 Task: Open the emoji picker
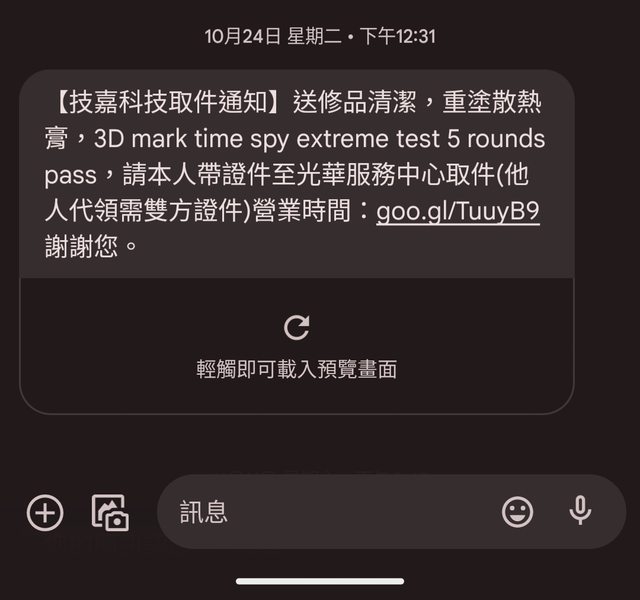point(517,513)
